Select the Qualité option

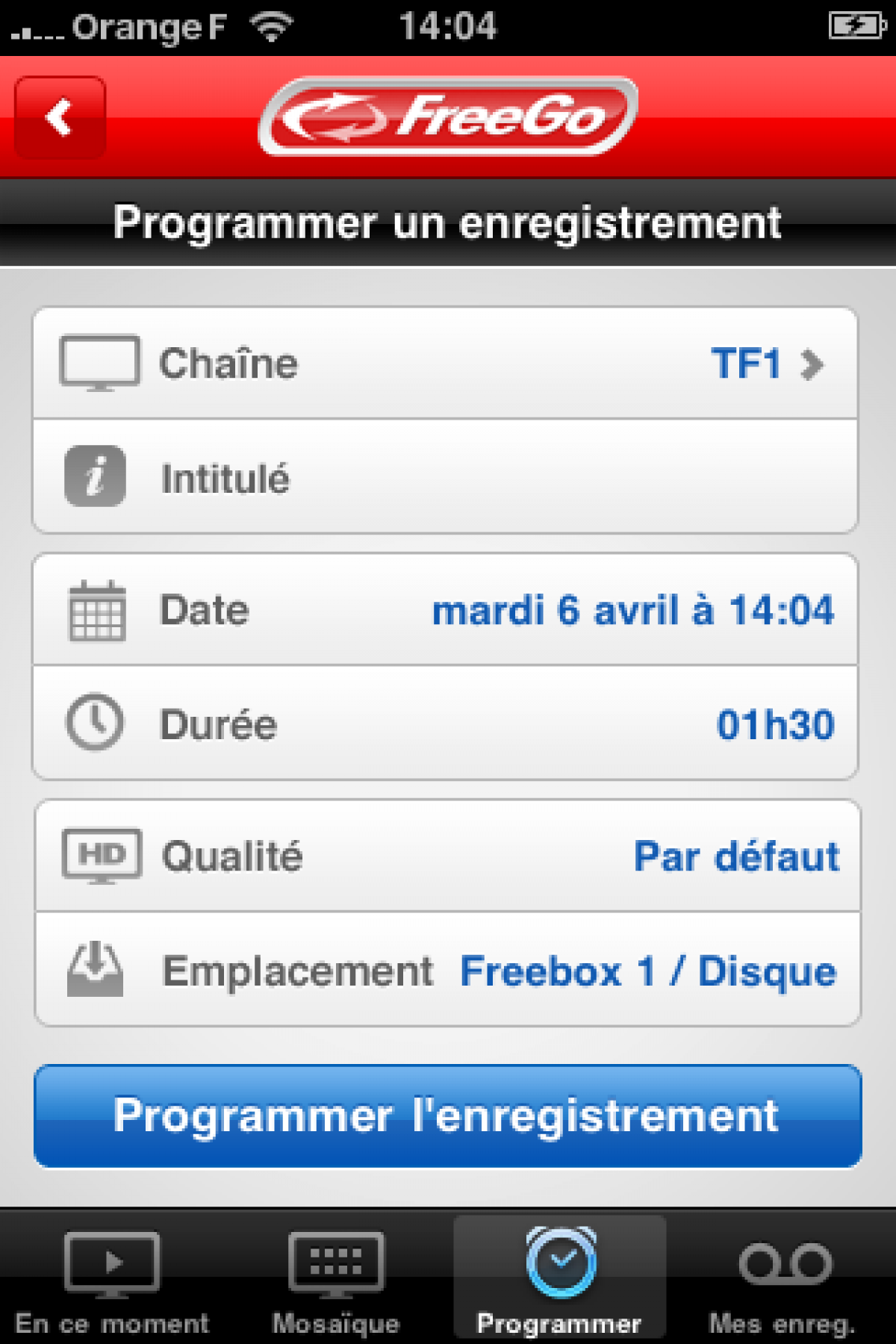tap(448, 856)
